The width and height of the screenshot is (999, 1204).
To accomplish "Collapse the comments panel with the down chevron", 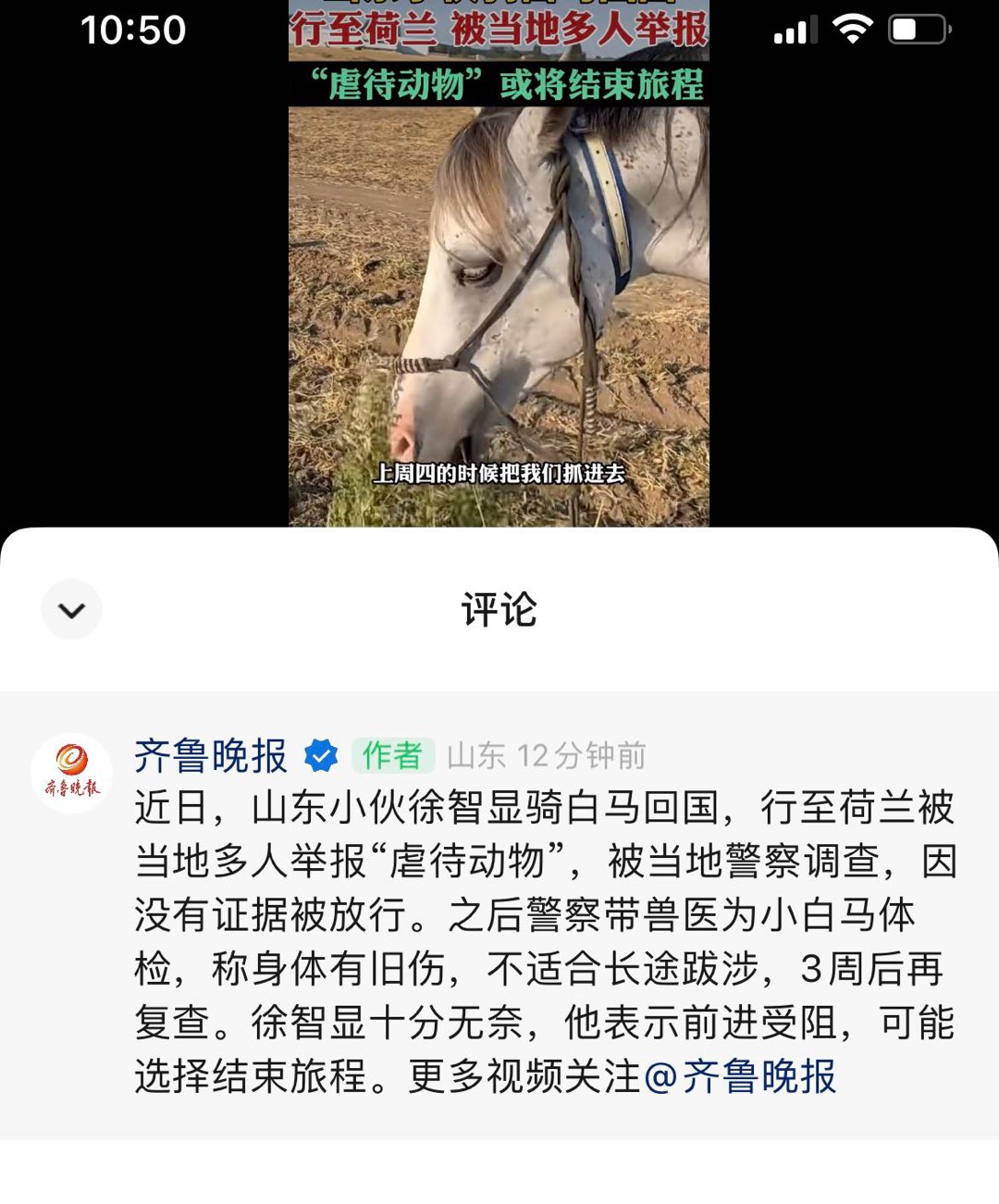I will point(71,610).
